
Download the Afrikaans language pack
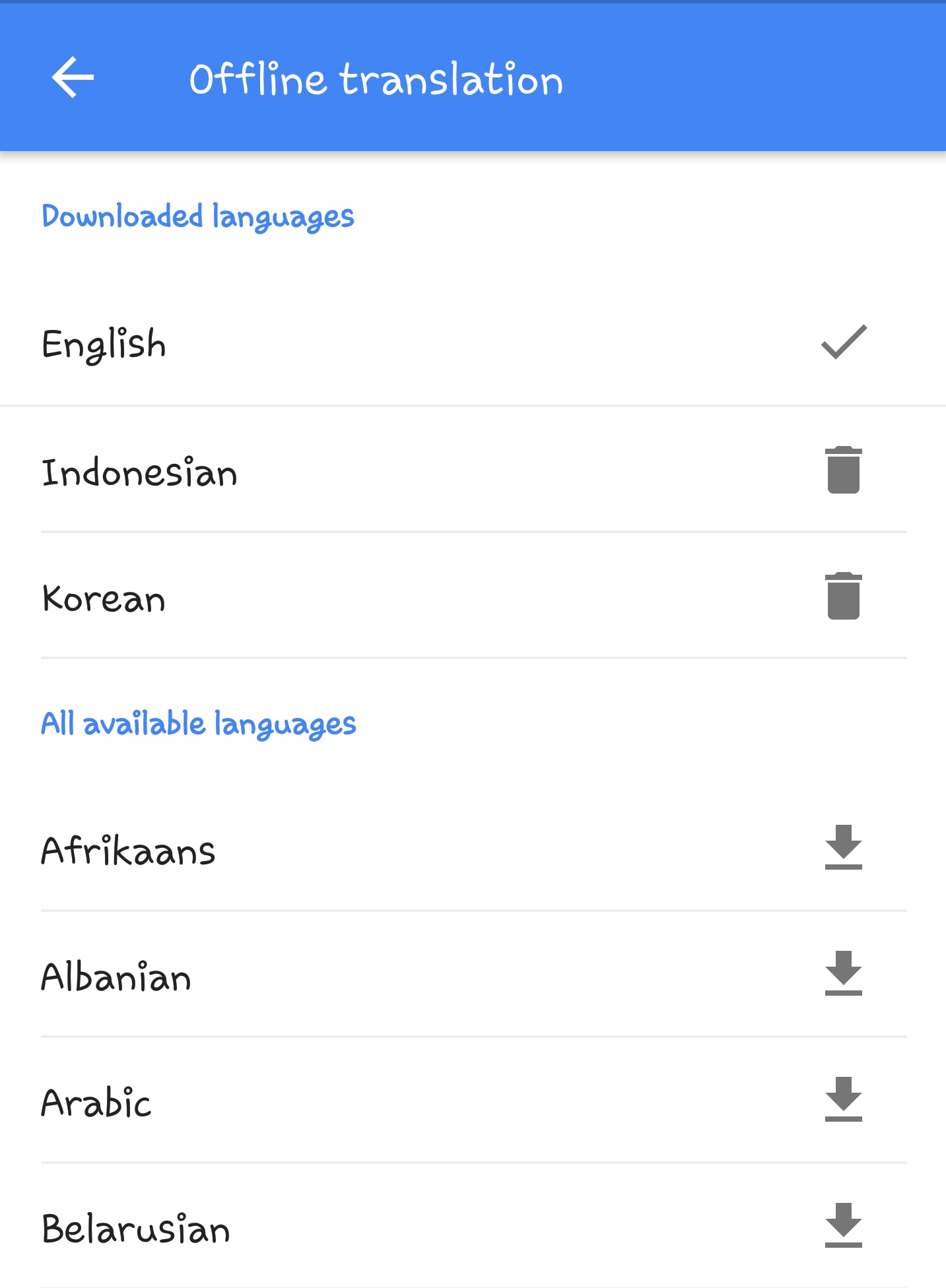click(x=843, y=847)
